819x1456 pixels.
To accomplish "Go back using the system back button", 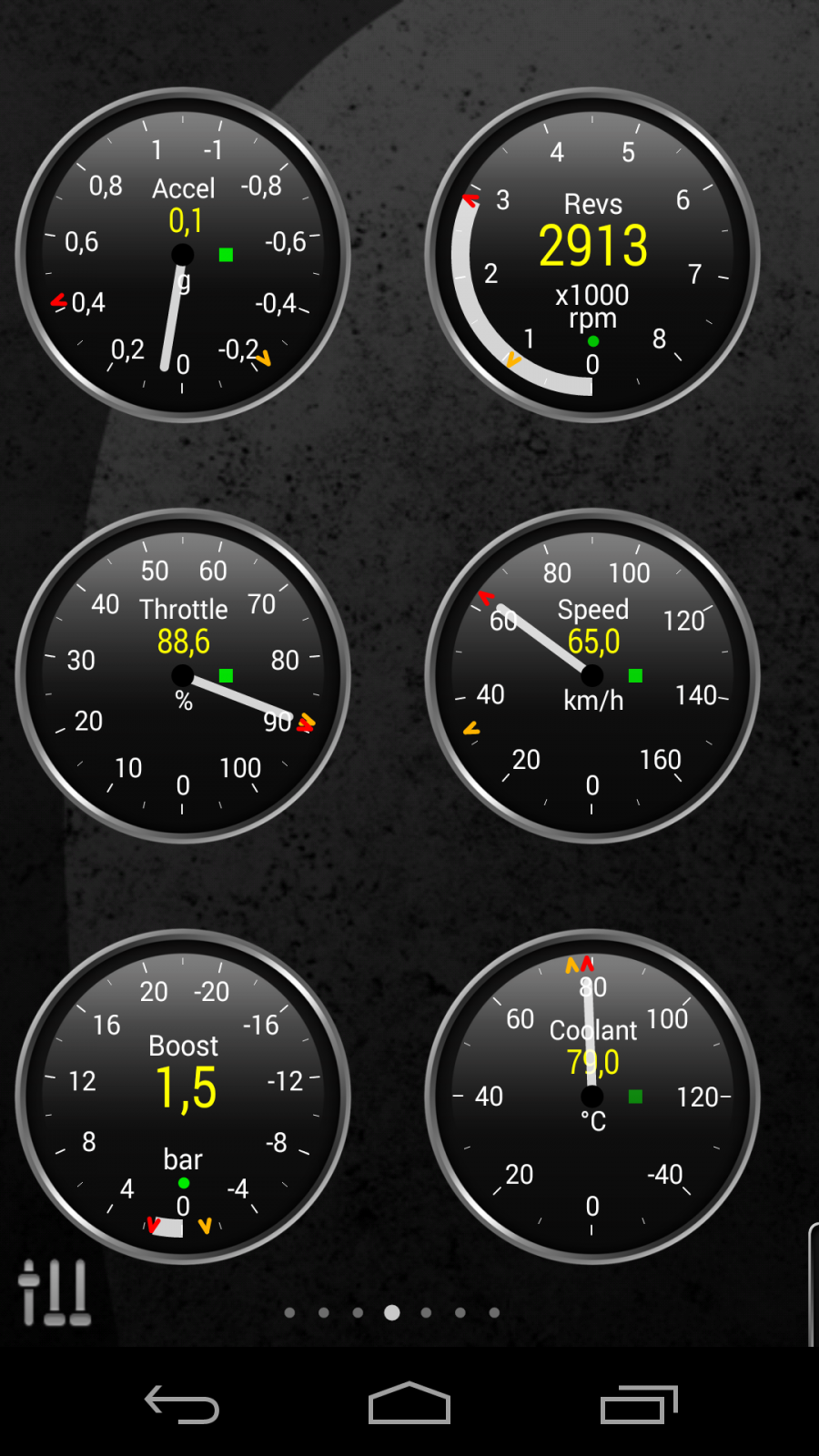I will tap(182, 1404).
